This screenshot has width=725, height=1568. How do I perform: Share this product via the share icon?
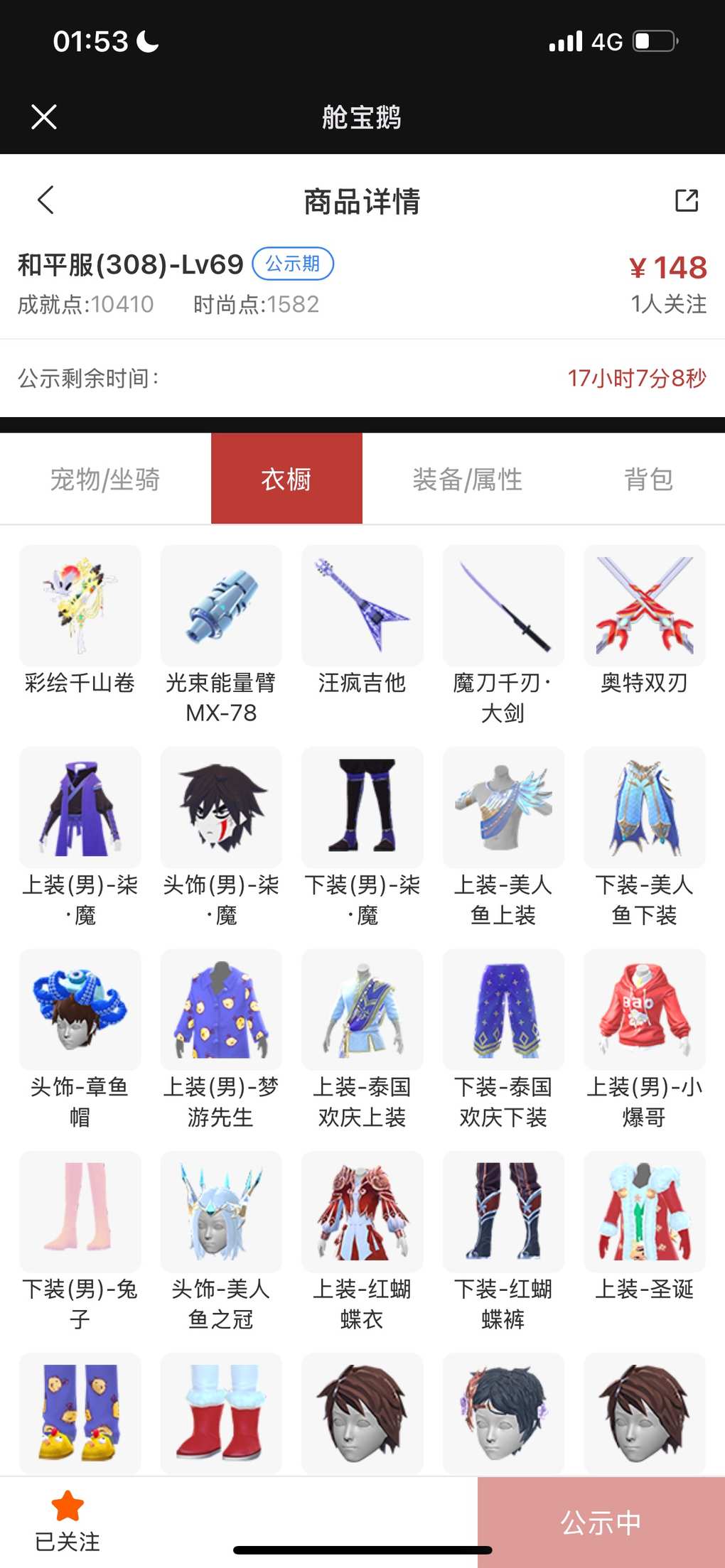point(686,200)
